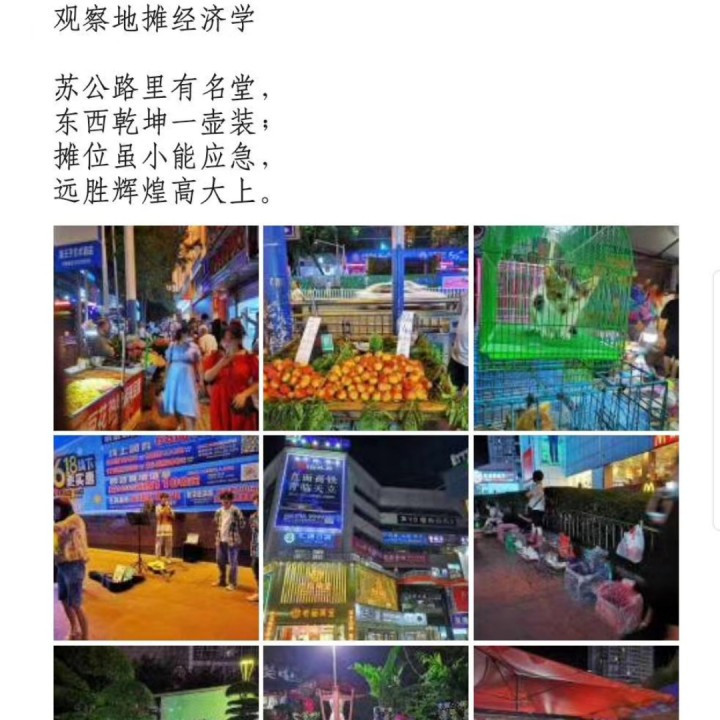This screenshot has height=720, width=720.
Task: View the fruit stall photo with oranges
Action: pos(365,328)
